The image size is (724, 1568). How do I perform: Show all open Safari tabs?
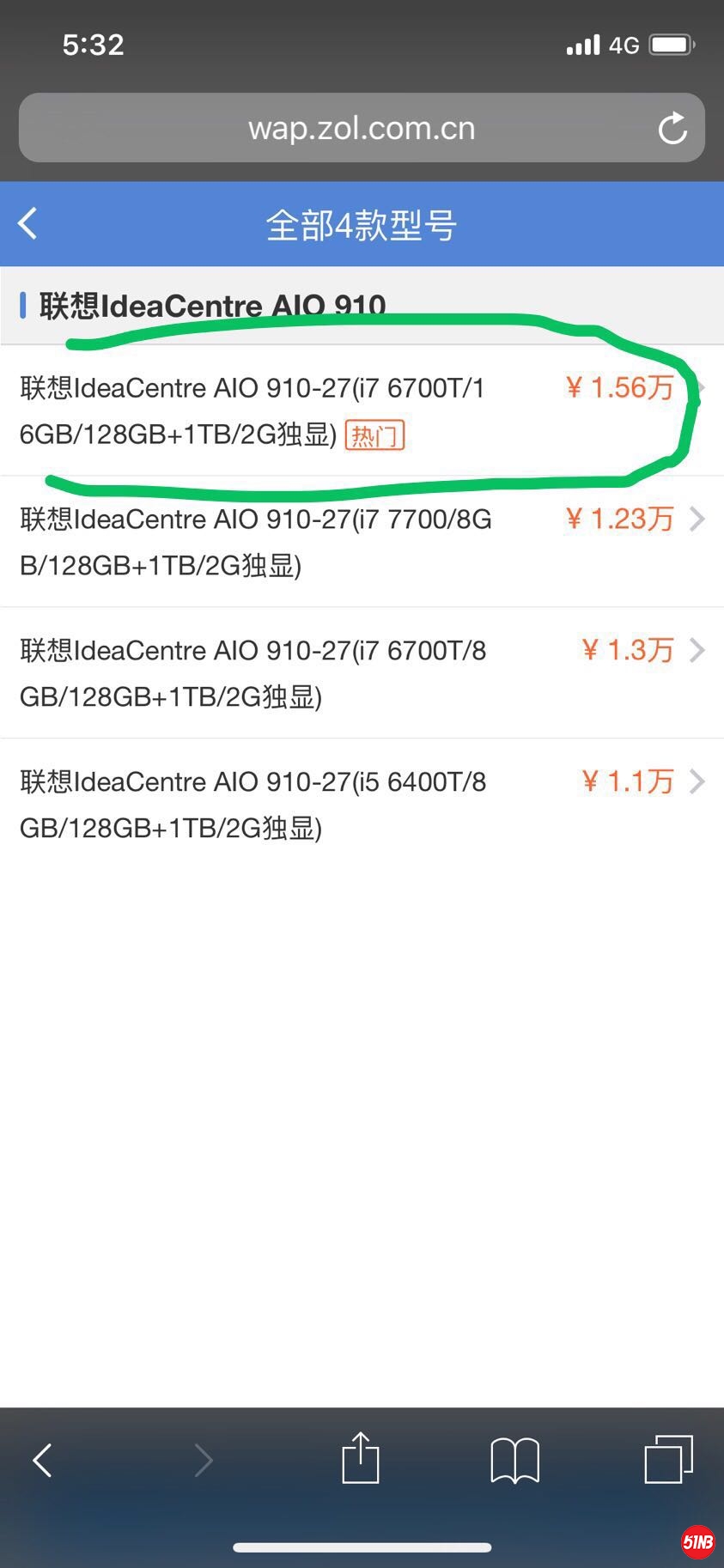[667, 1460]
